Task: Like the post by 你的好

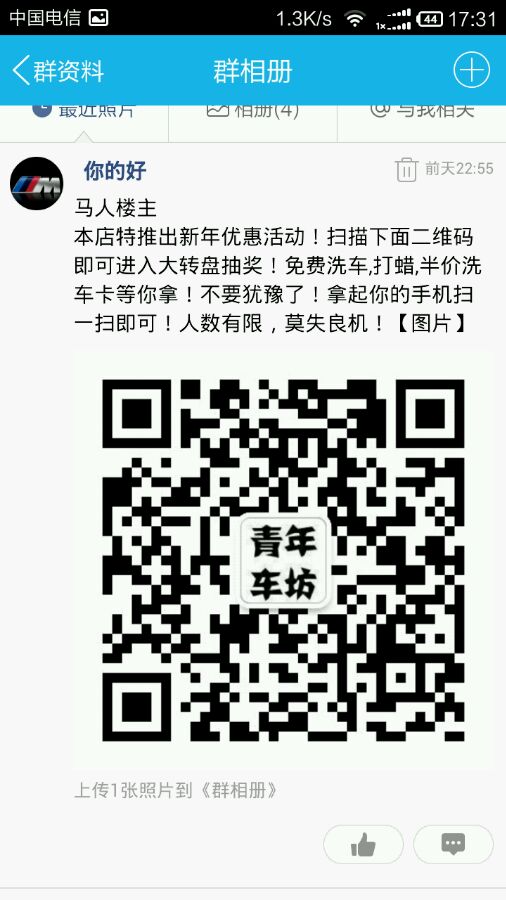Action: [363, 844]
